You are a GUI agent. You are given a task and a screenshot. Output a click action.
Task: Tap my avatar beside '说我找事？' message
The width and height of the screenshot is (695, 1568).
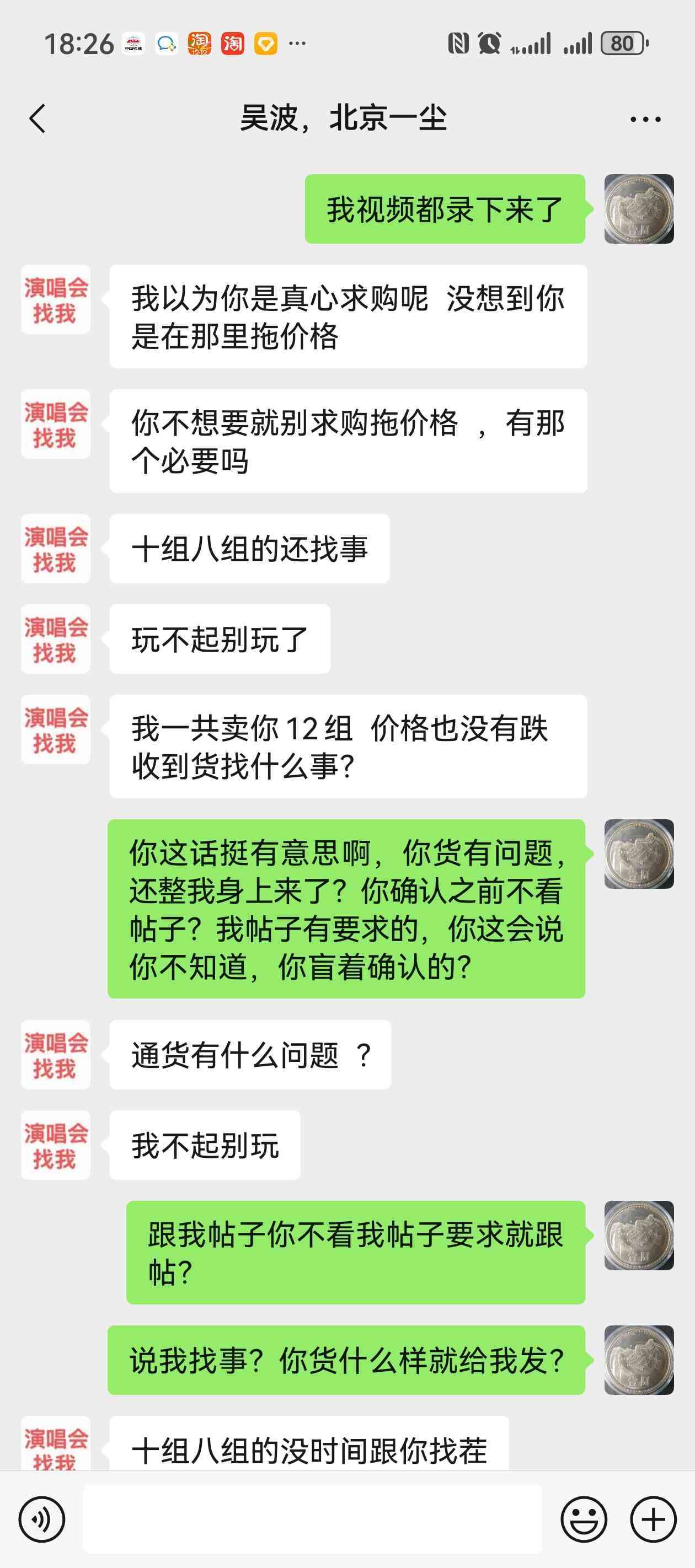tap(638, 1360)
